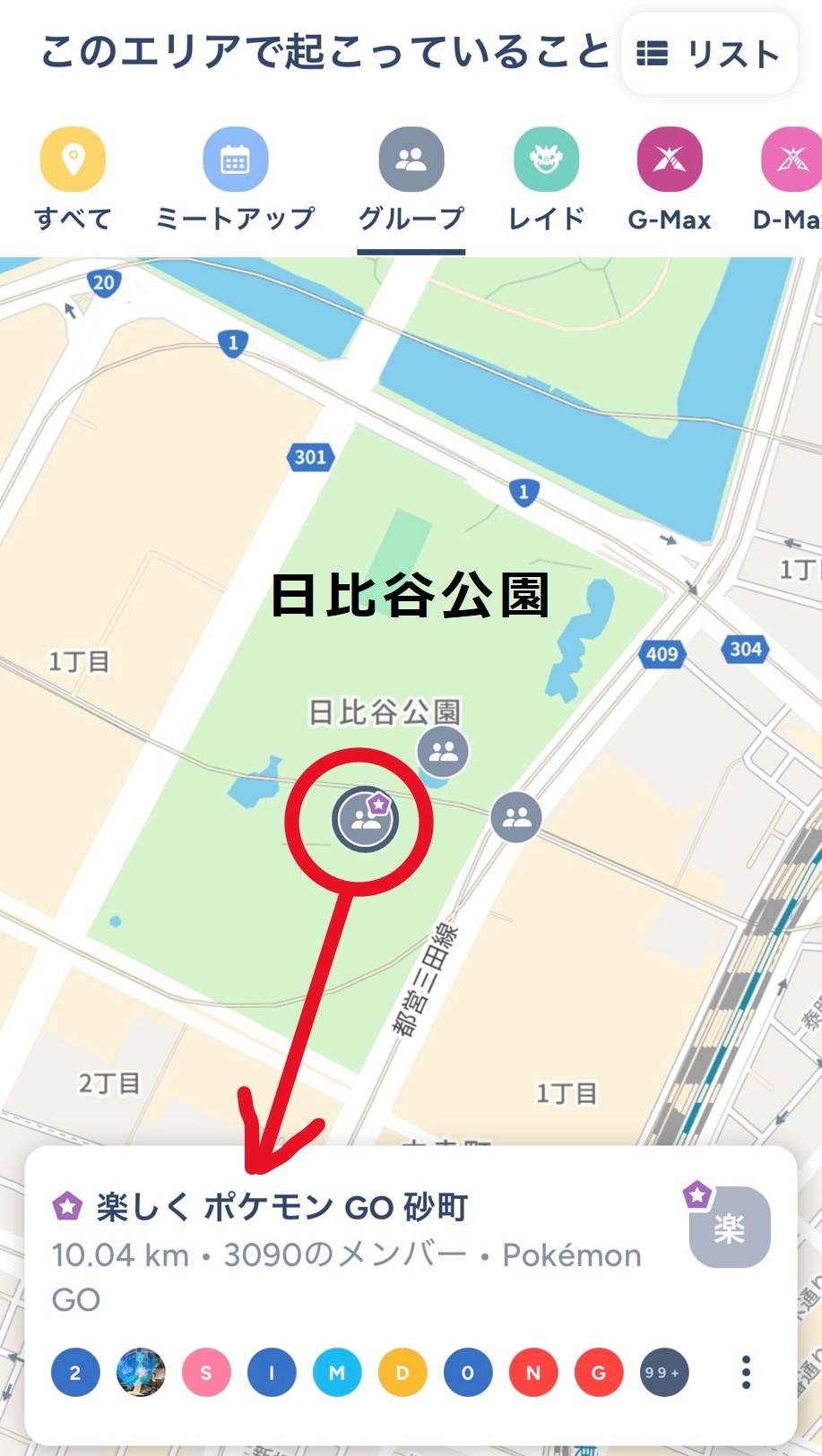The height and width of the screenshot is (1456, 822).
Task: Open the three-dot menu on the group card
Action: (745, 1372)
